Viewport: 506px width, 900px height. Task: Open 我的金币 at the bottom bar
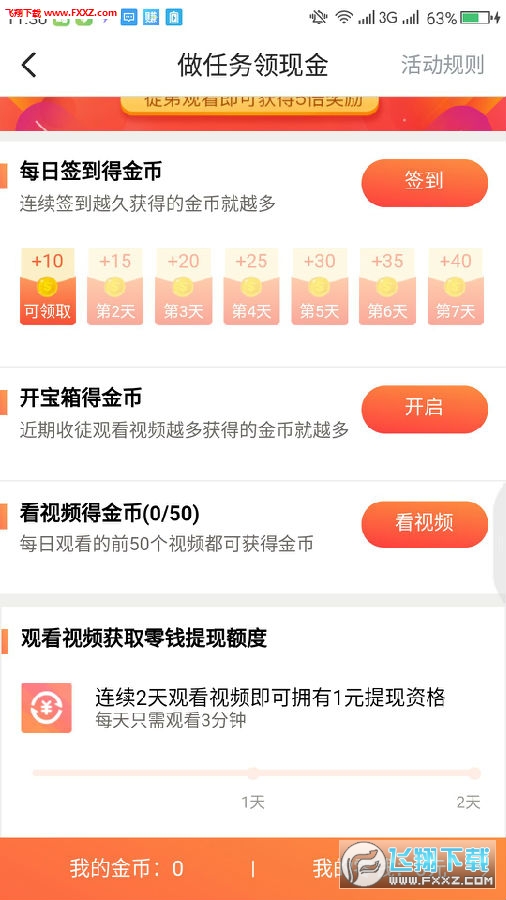(126, 868)
